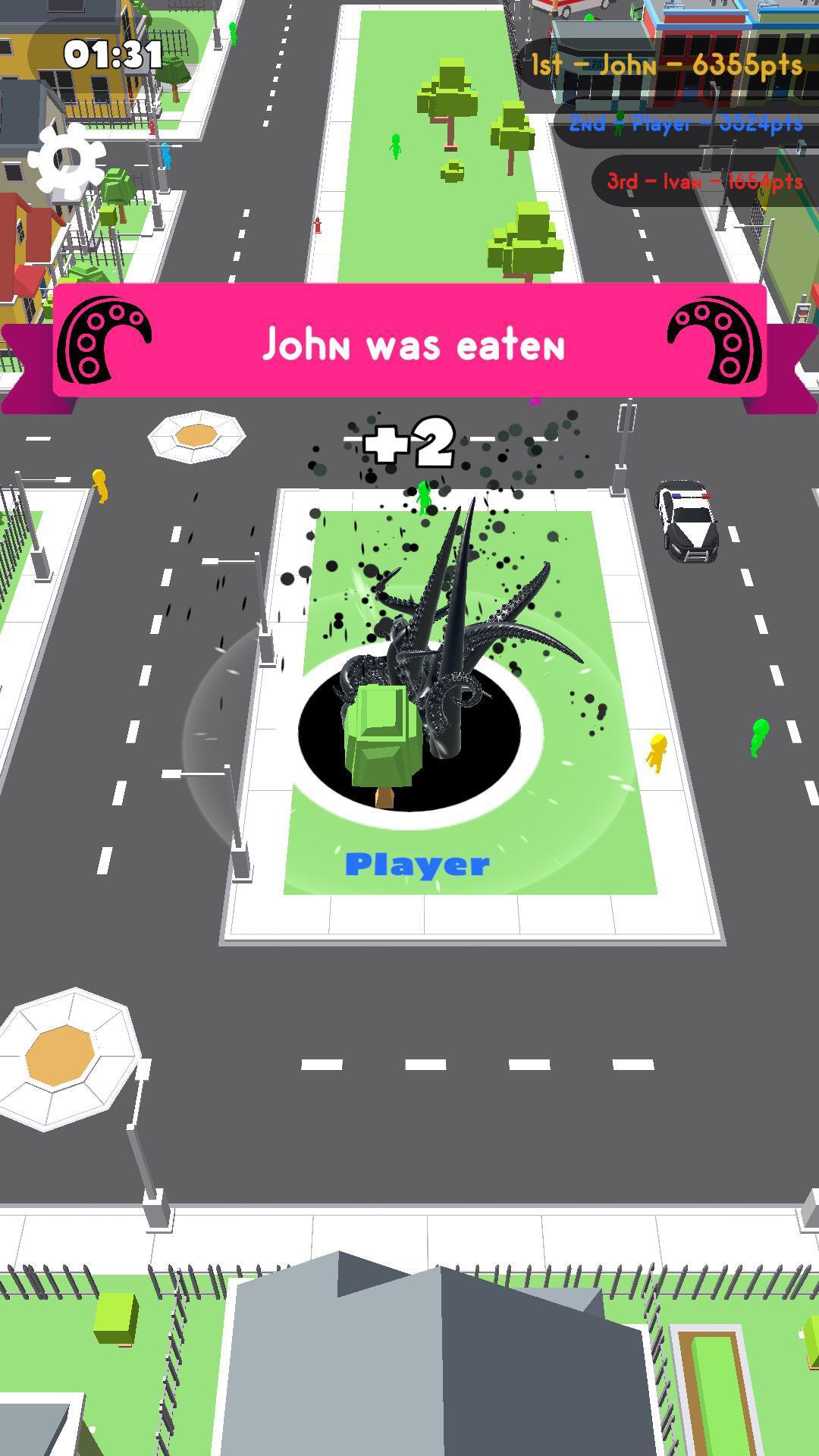Toggle the 2nd place Player leaderboard entry

click(x=686, y=124)
